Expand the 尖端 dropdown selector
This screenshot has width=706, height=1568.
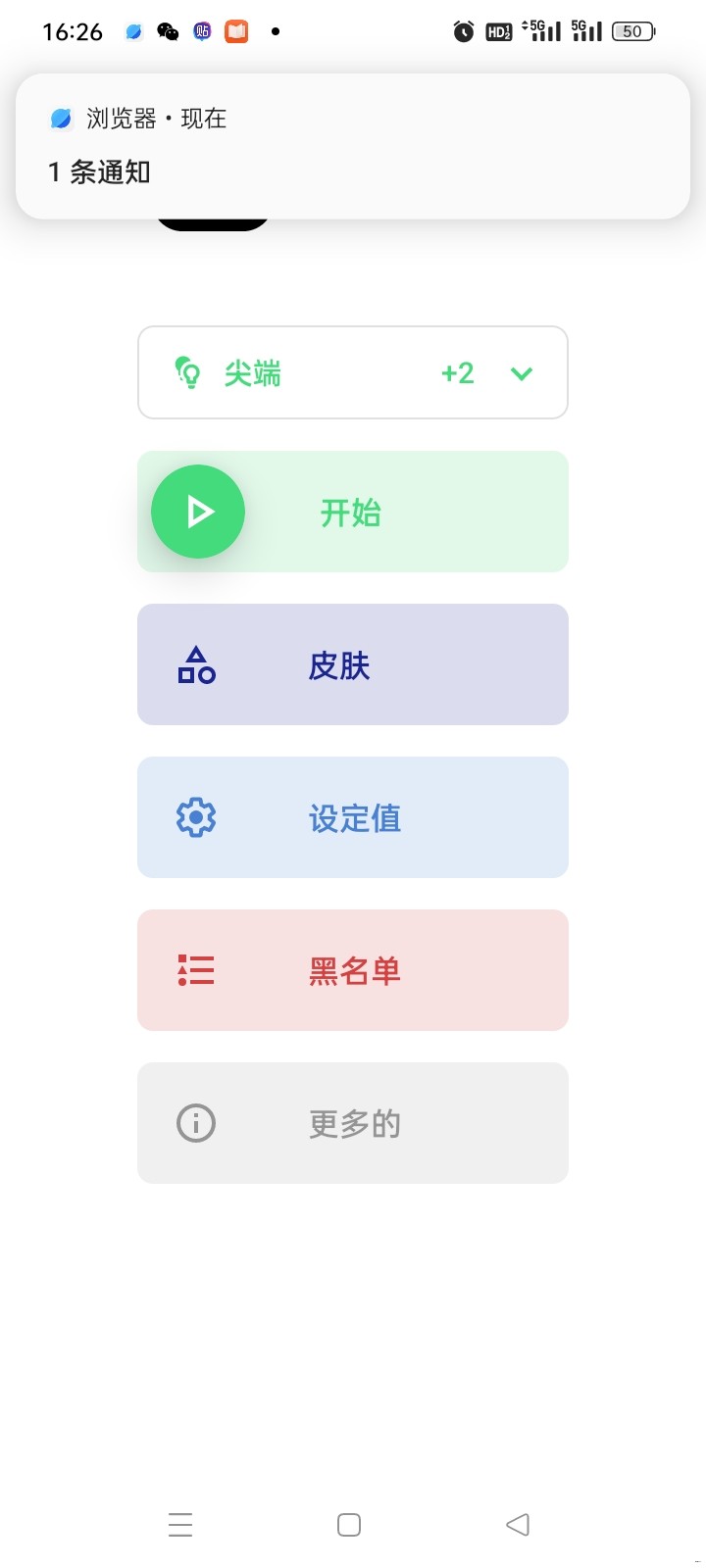tap(521, 373)
